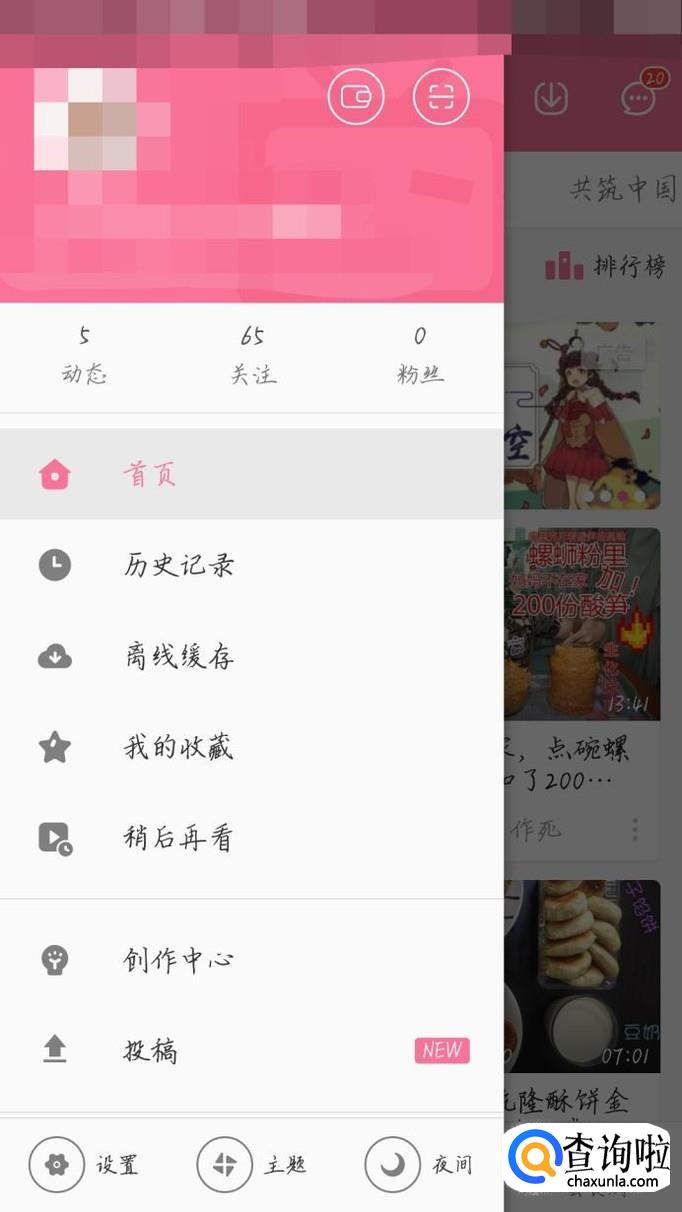Open 历史记录 watch history
The width and height of the screenshot is (682, 1212).
(x=178, y=565)
